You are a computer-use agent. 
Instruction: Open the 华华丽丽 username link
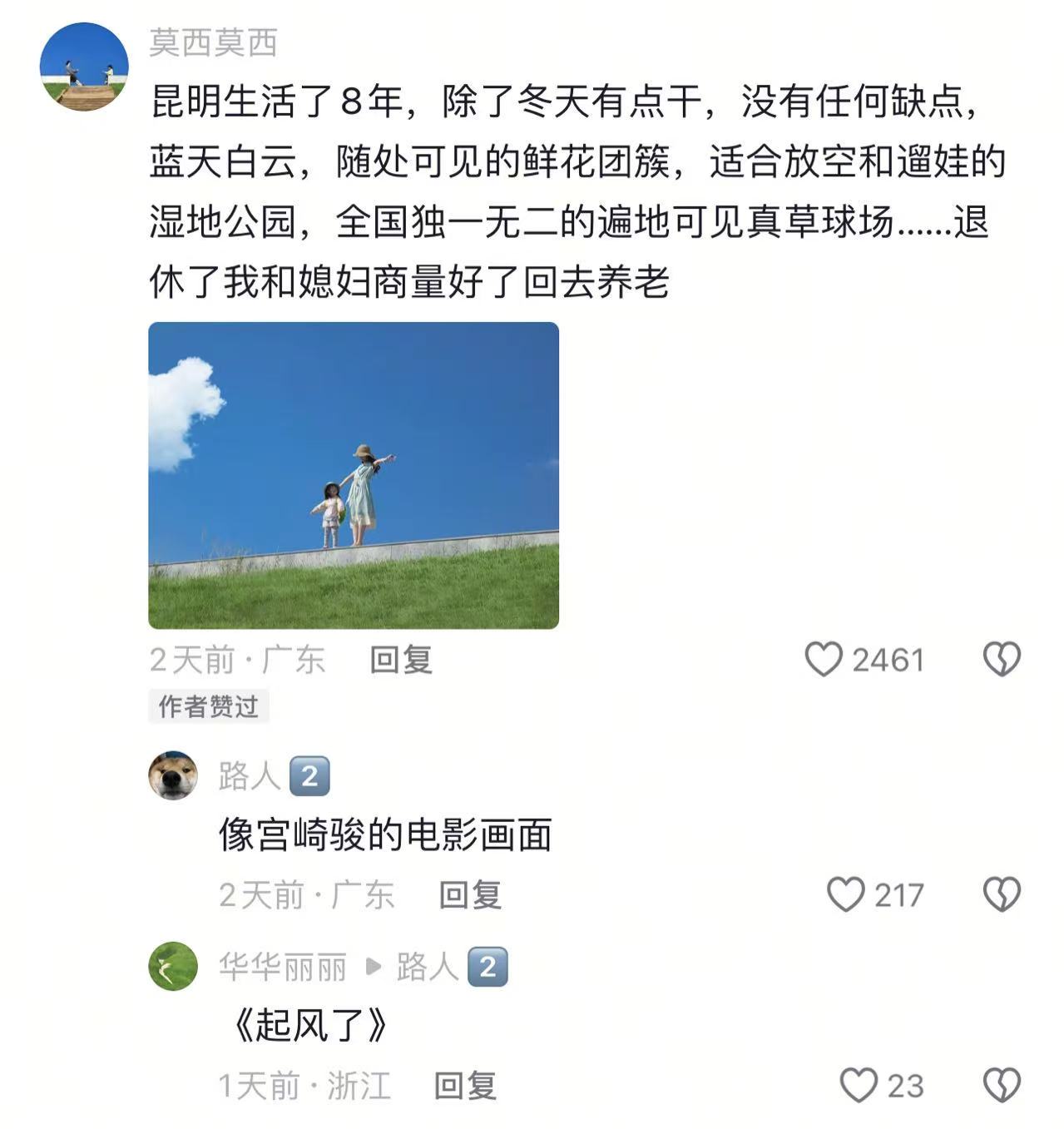tap(283, 967)
